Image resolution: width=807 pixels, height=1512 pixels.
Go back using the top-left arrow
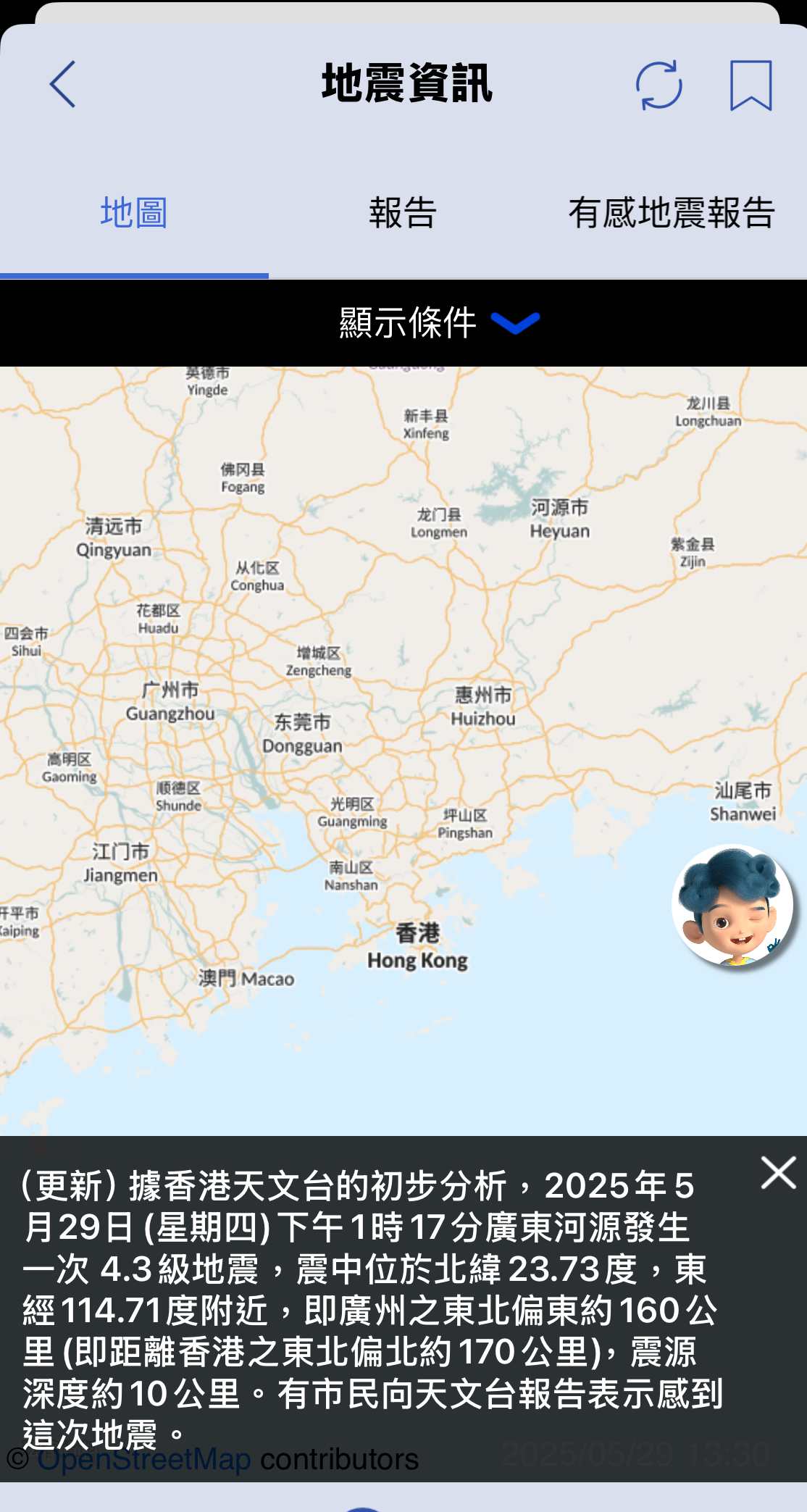pyautogui.click(x=63, y=84)
